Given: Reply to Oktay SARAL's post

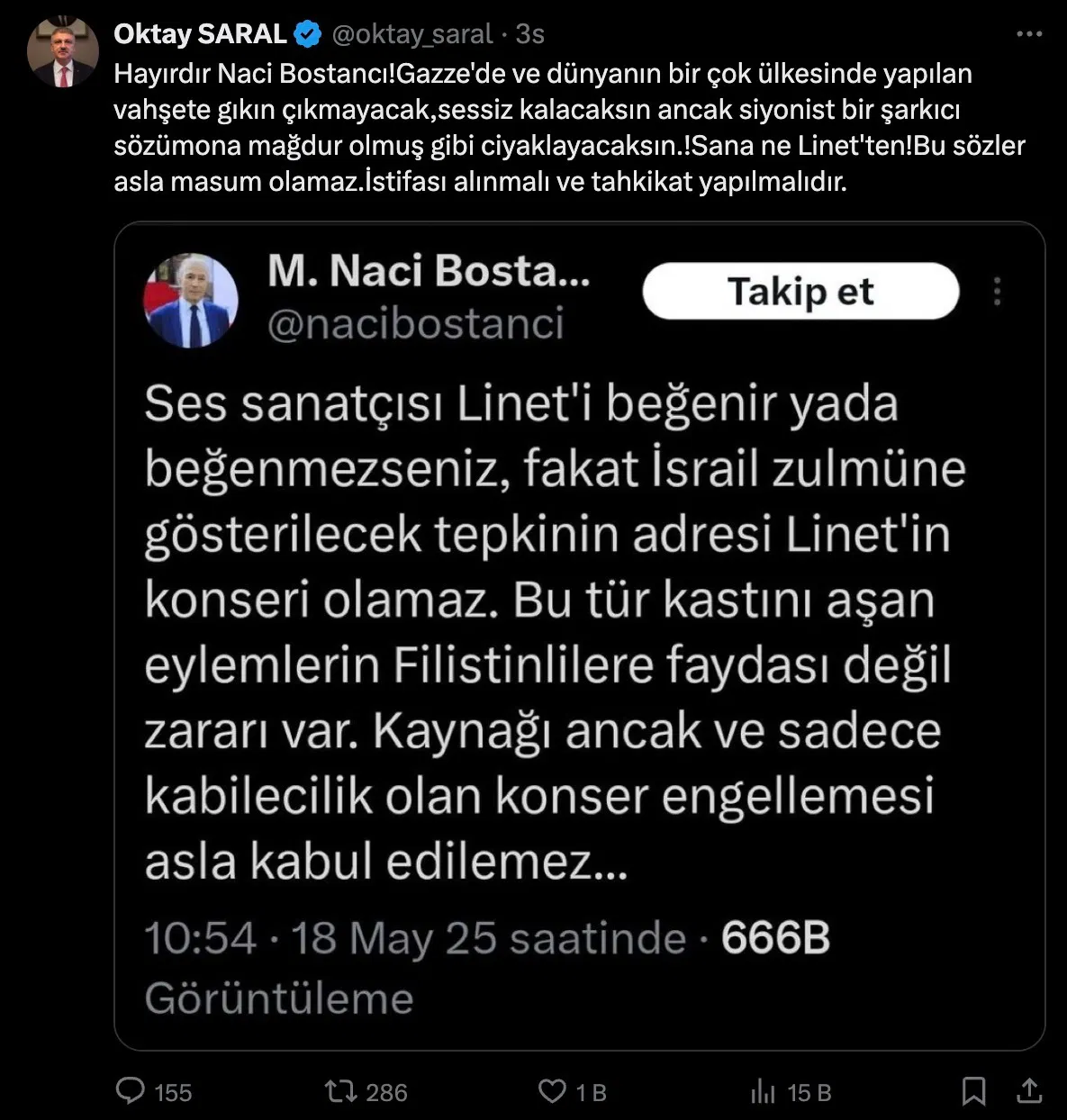Looking at the screenshot, I should pos(131,1092).
